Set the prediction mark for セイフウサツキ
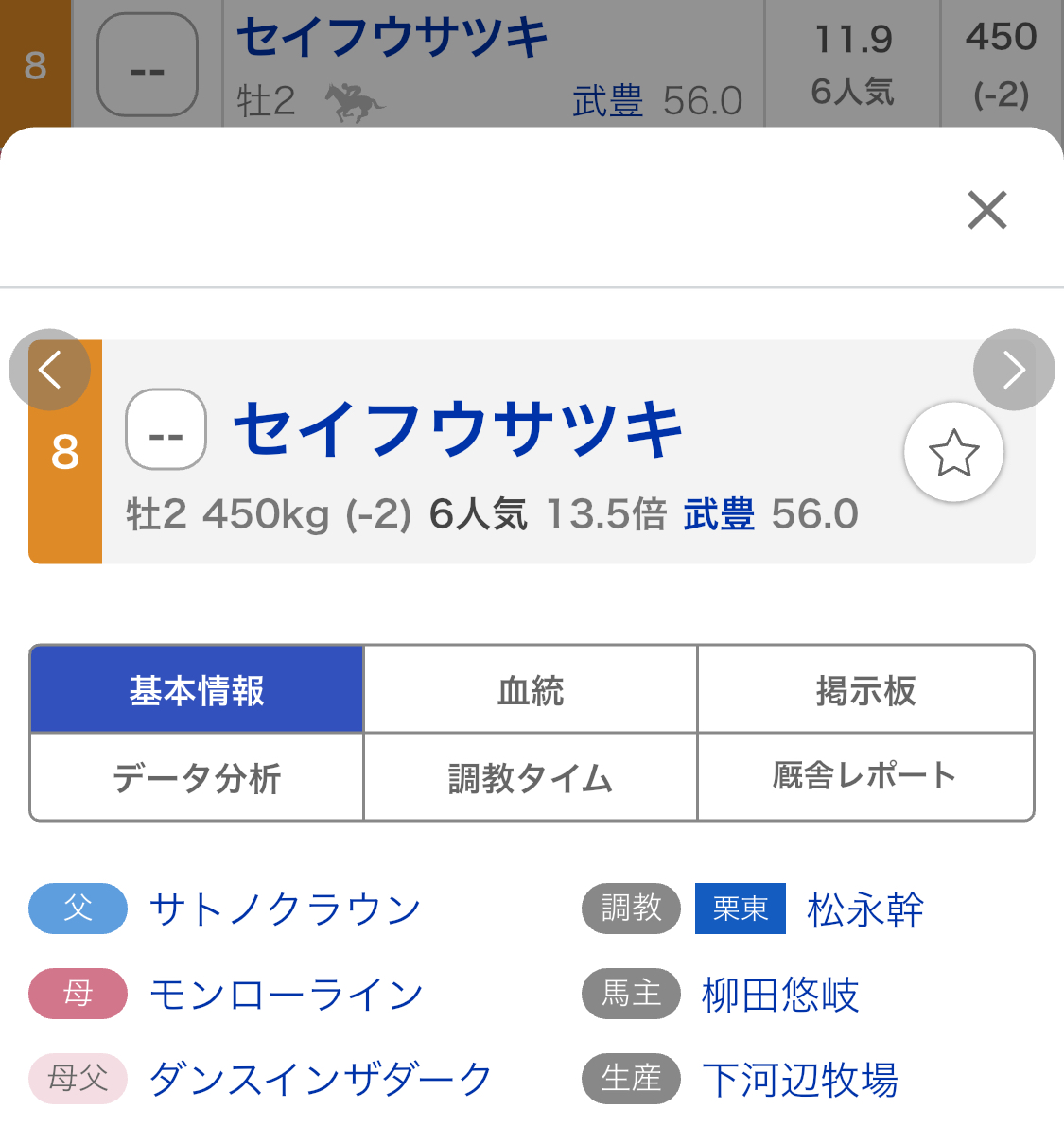This screenshot has height=1126, width=1064. [166, 429]
